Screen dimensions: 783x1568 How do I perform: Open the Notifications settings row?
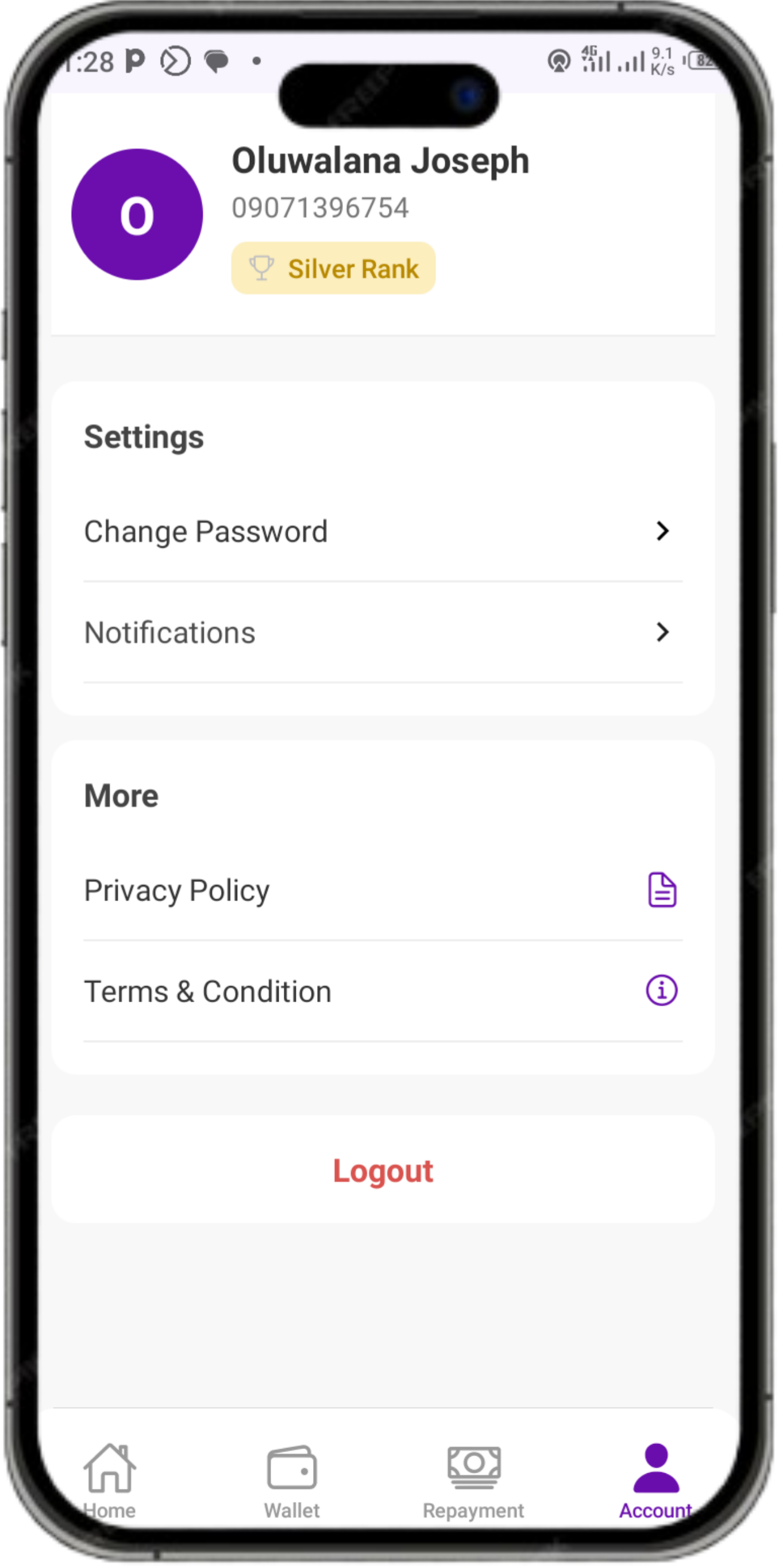click(x=384, y=632)
